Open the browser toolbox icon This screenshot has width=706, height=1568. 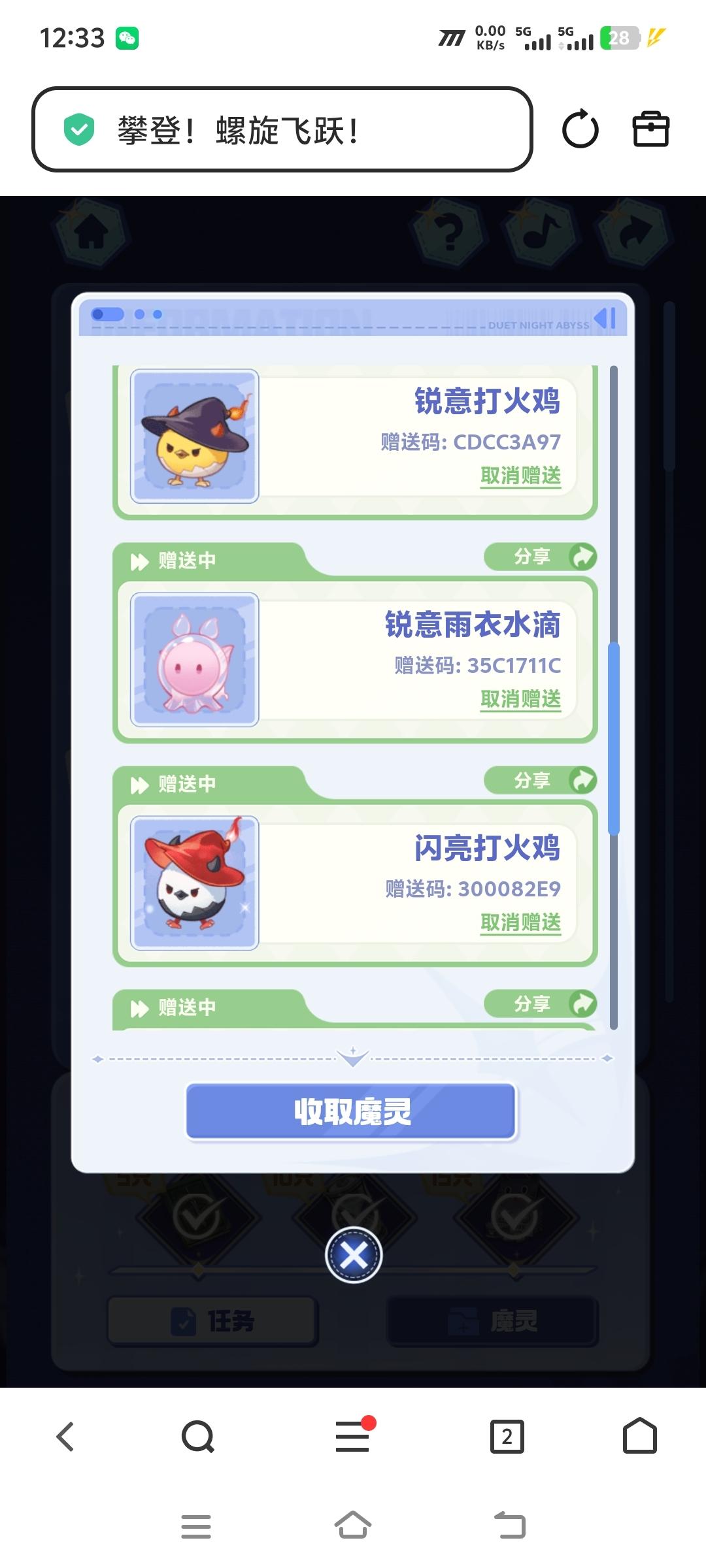coord(650,129)
